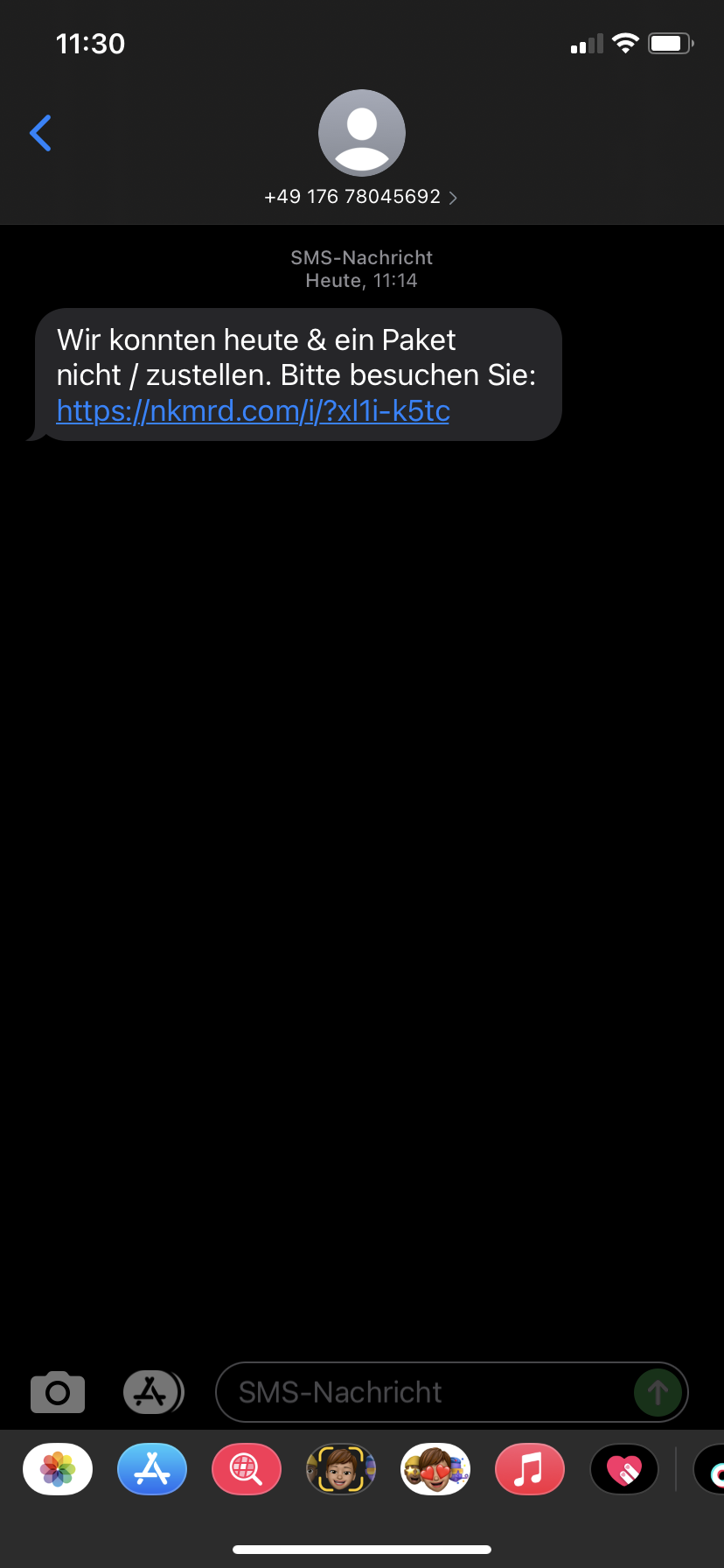This screenshot has width=724, height=1568.
Task: Open the Music app in the app strip
Action: click(530, 1469)
